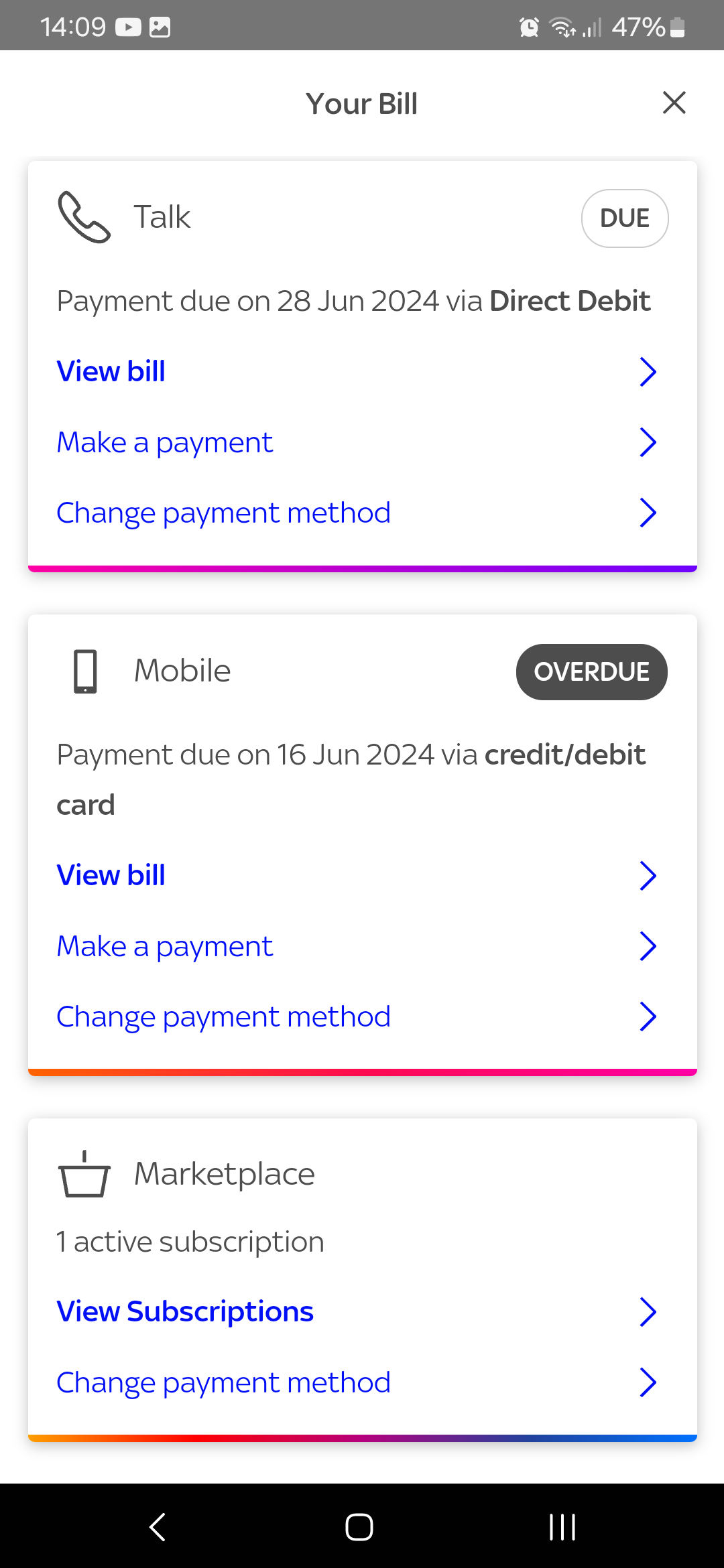Tap the system home button
Screen dimensions: 724x1568
[359, 1527]
